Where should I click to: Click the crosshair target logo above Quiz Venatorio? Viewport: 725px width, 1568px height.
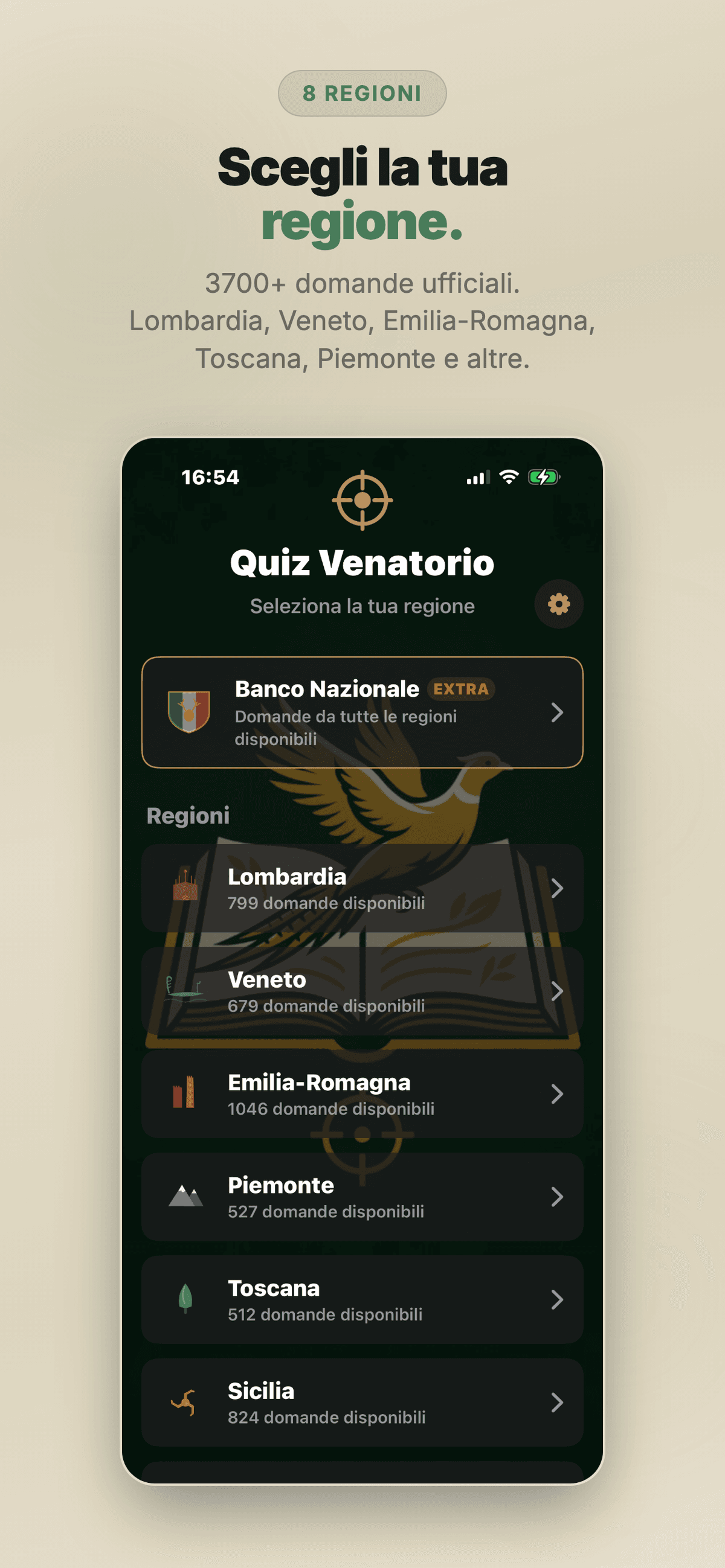point(362,501)
